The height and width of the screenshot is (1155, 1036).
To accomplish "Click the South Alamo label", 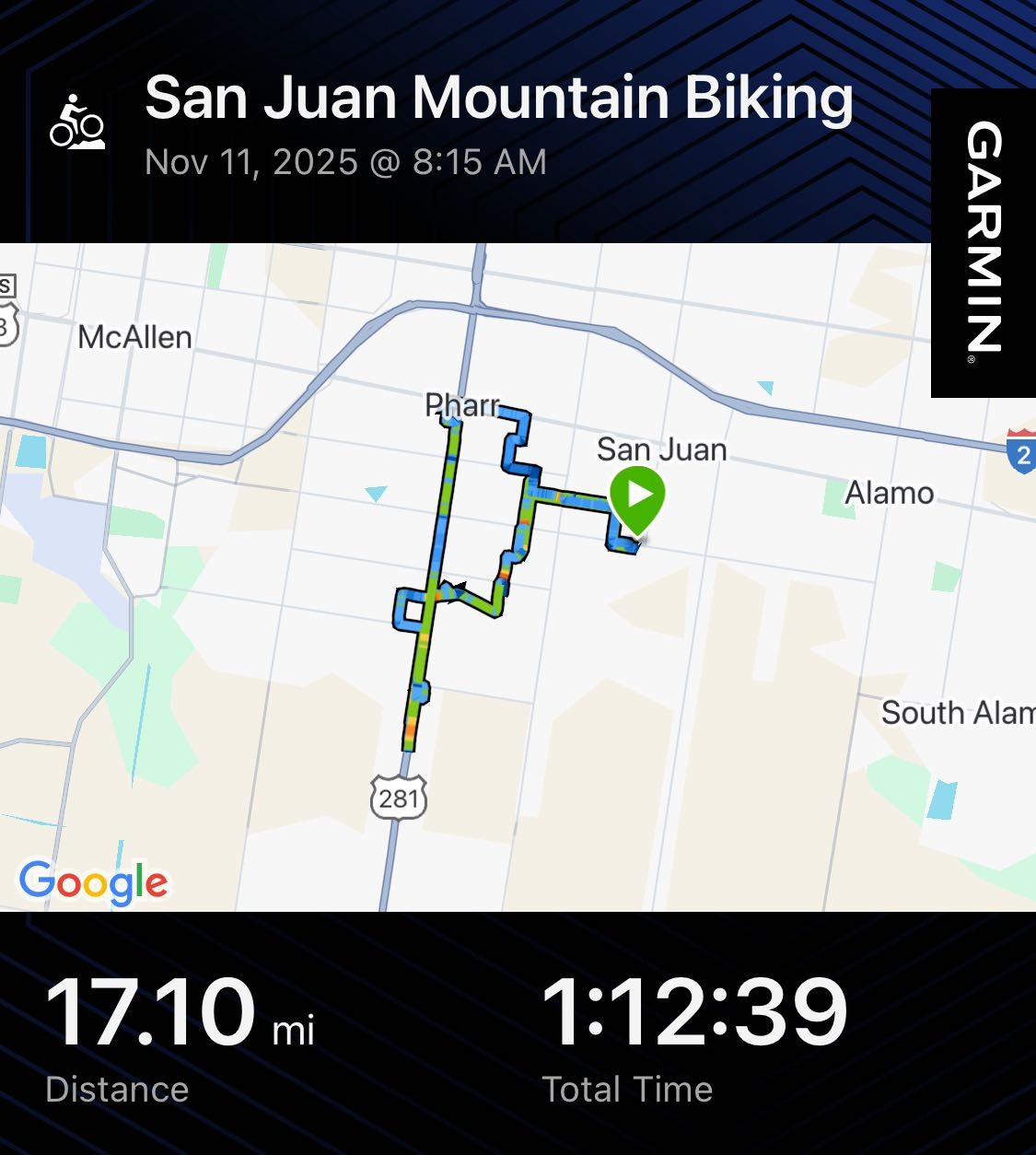I will pos(960,713).
